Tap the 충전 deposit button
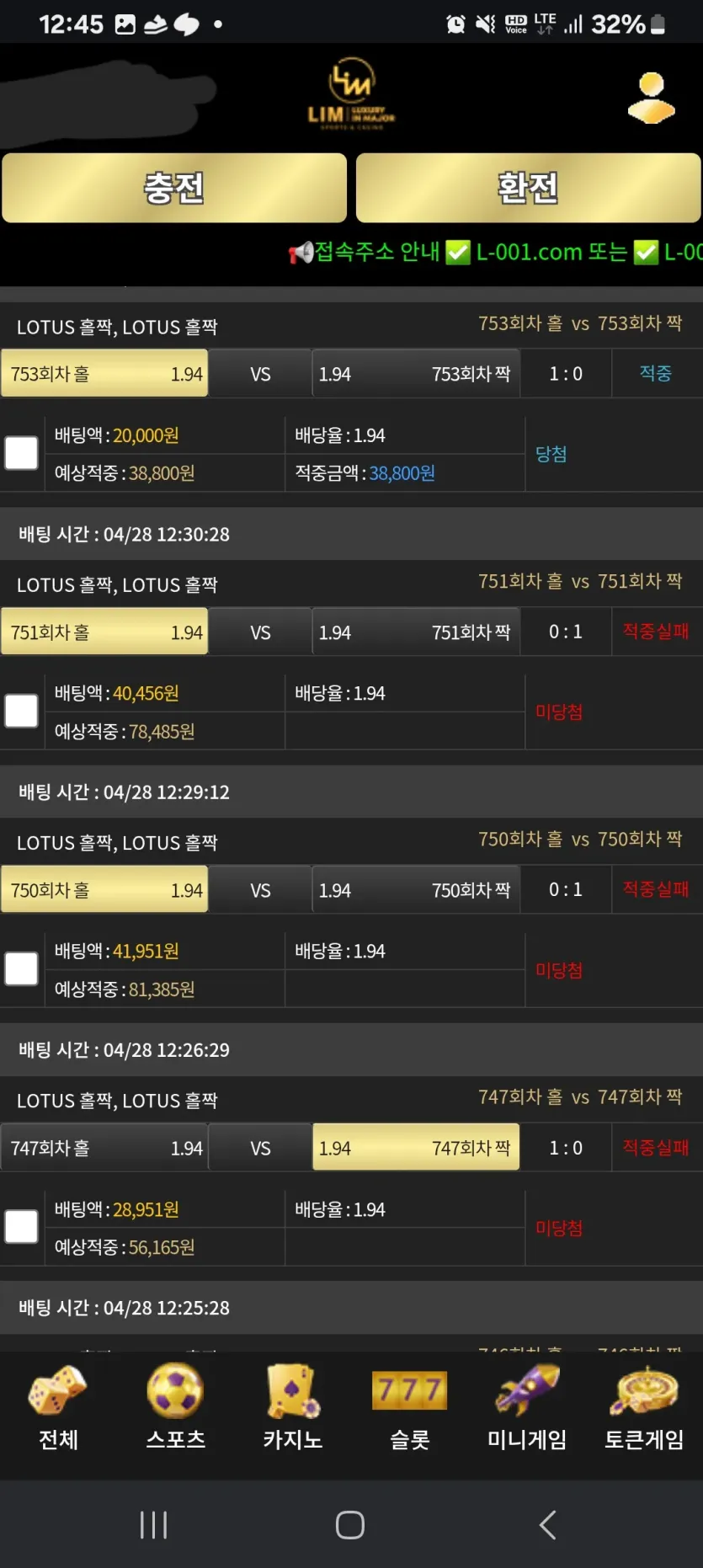 tap(174, 188)
